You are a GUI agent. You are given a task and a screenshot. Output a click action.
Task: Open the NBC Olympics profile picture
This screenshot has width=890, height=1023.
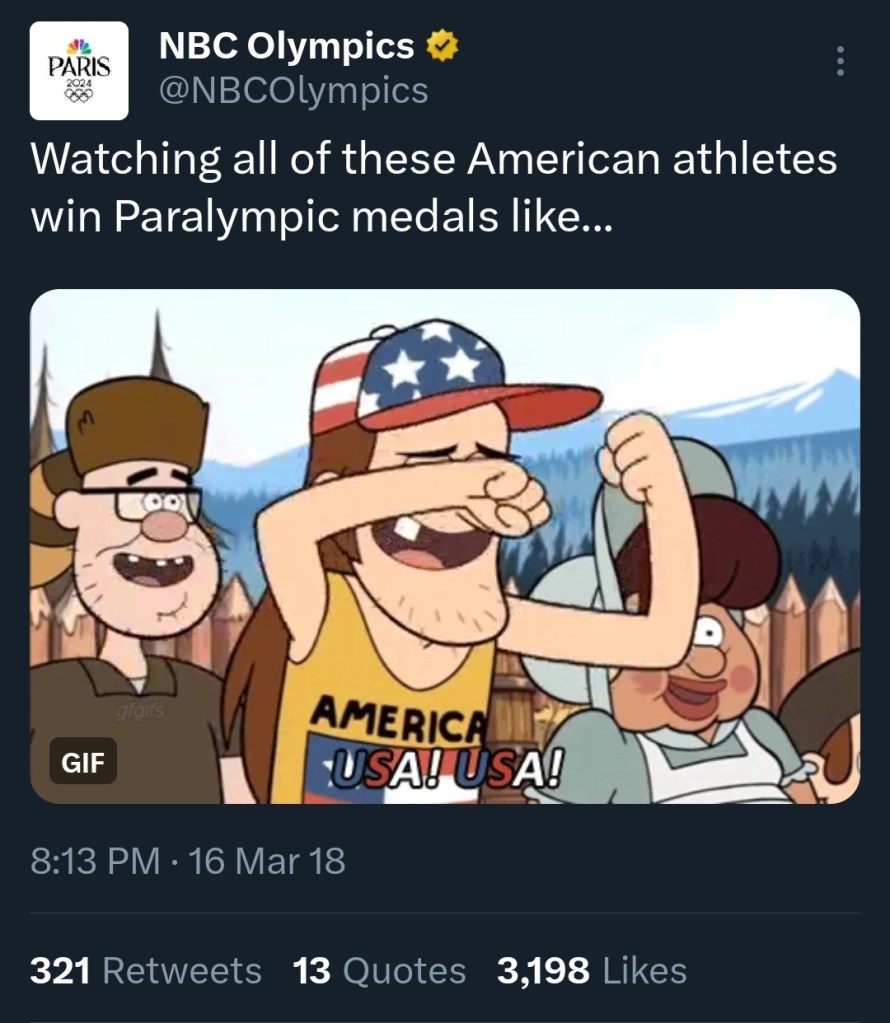click(79, 70)
